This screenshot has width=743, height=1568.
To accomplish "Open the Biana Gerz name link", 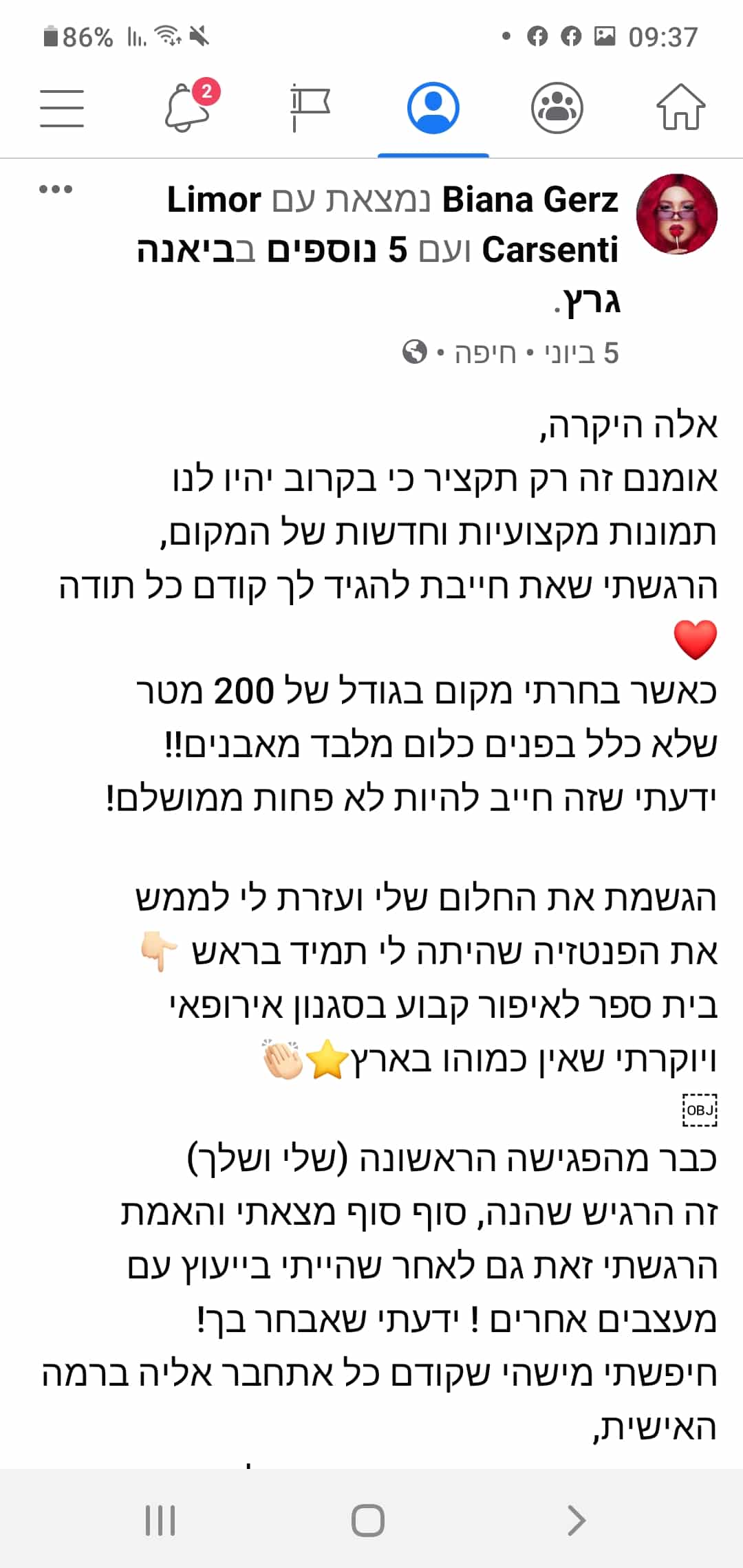I will click(530, 200).
